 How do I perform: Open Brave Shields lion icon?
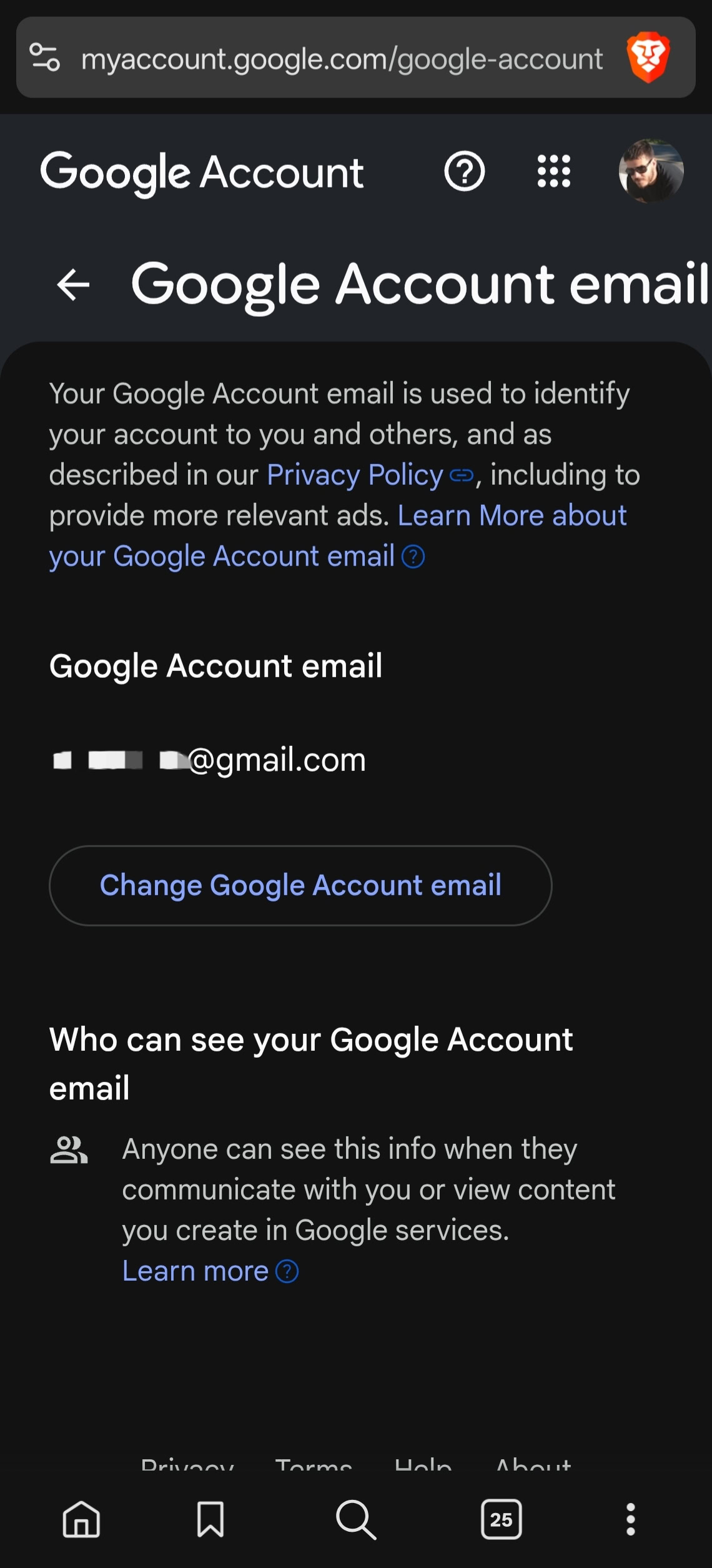[x=648, y=58]
